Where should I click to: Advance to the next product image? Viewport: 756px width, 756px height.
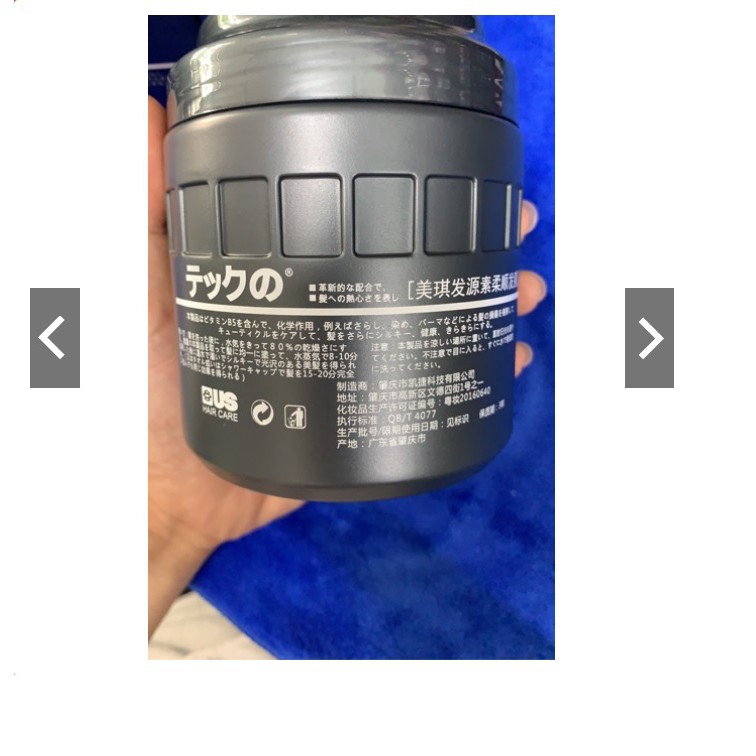coord(649,338)
